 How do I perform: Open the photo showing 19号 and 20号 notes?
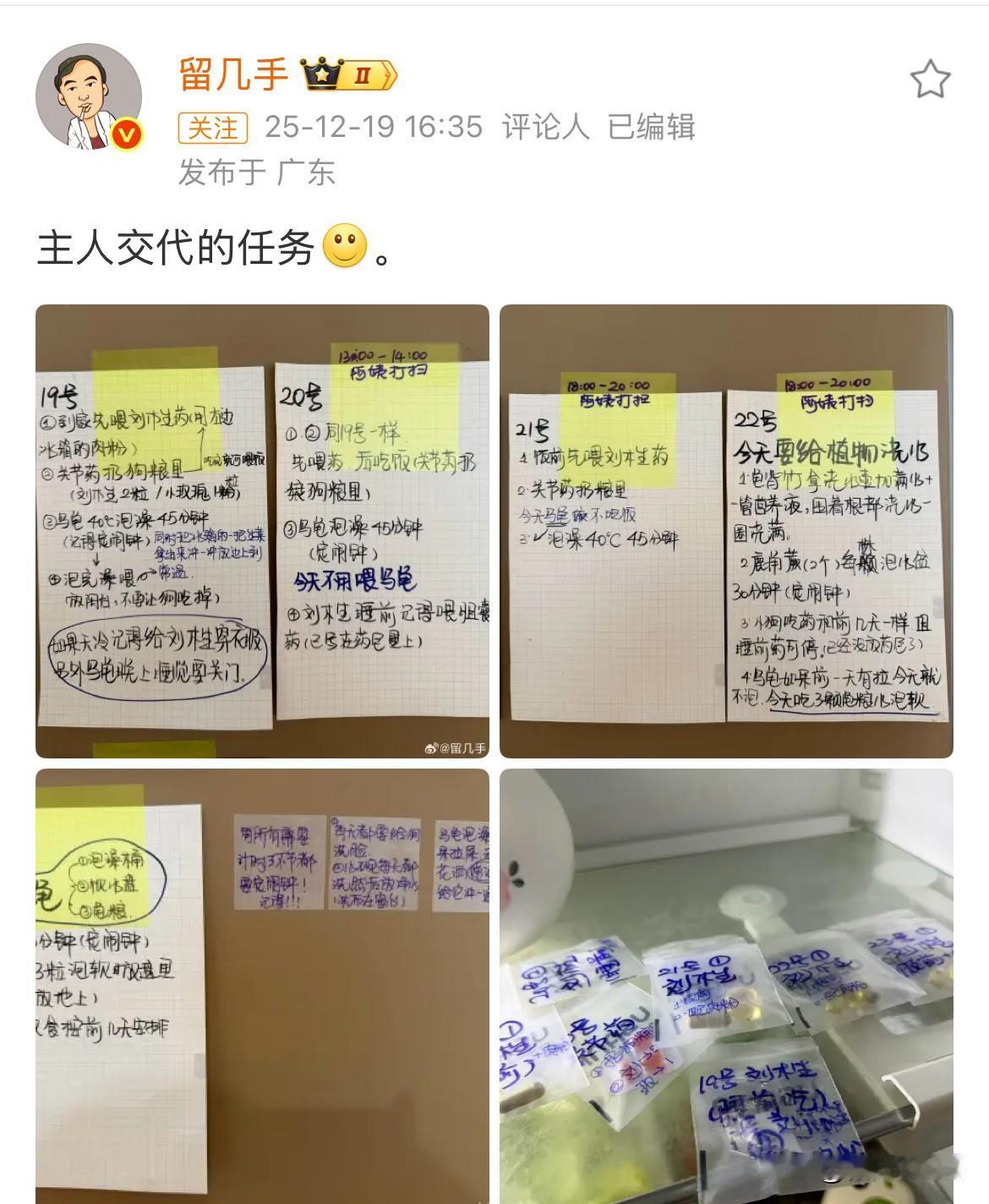tap(262, 528)
